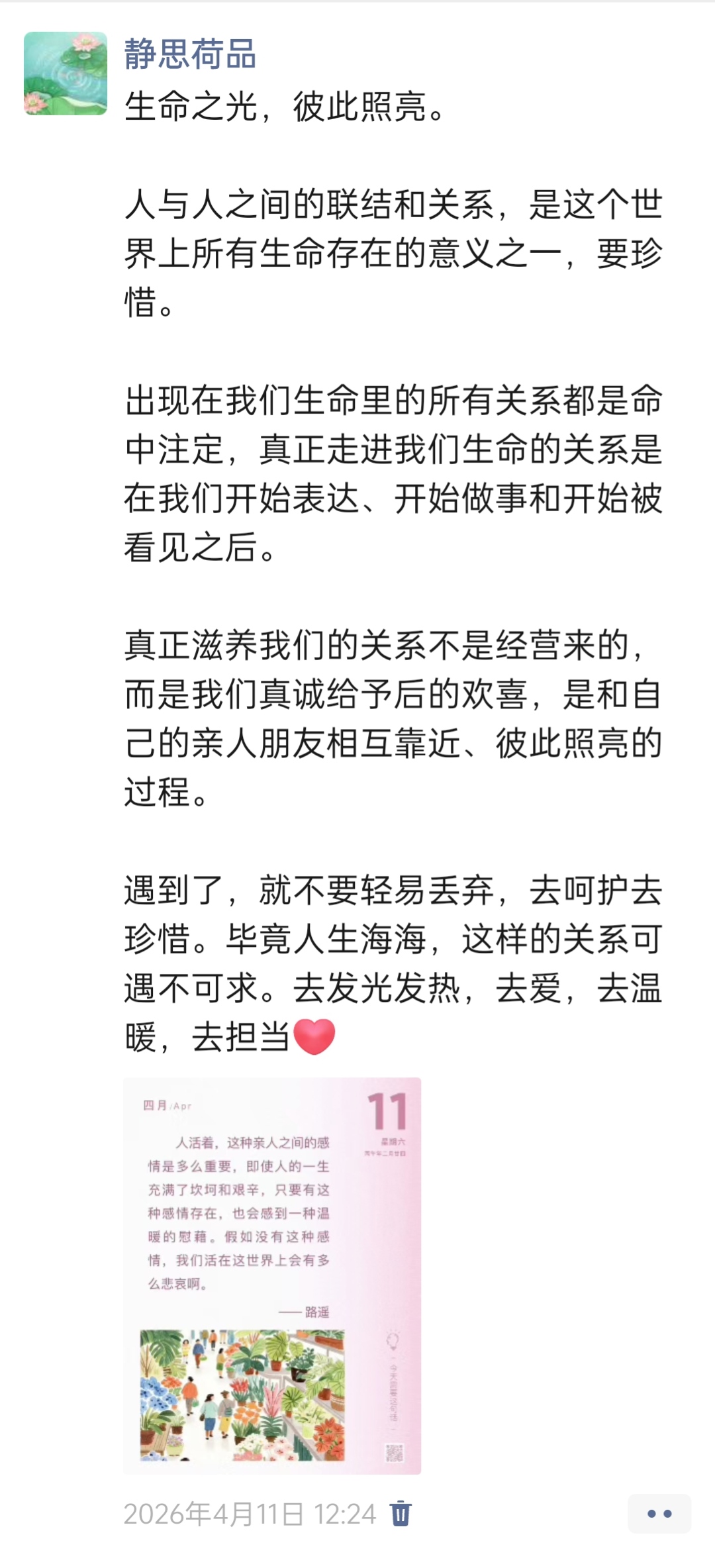Delete this post with the trash icon
Screen dimensions: 715x1568
(401, 1514)
